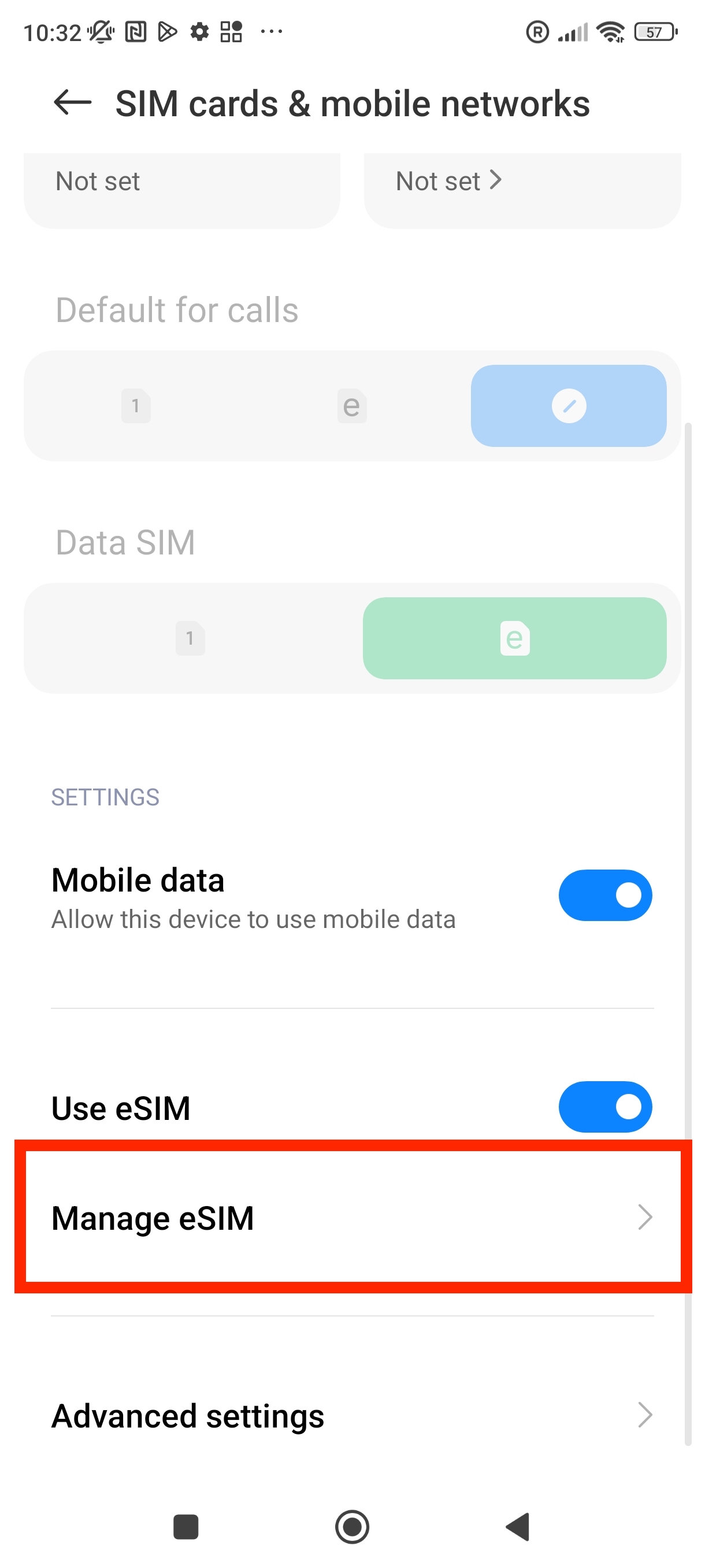The width and height of the screenshot is (705, 1568).
Task: Select SIM 1 as default for calls
Action: 136,406
